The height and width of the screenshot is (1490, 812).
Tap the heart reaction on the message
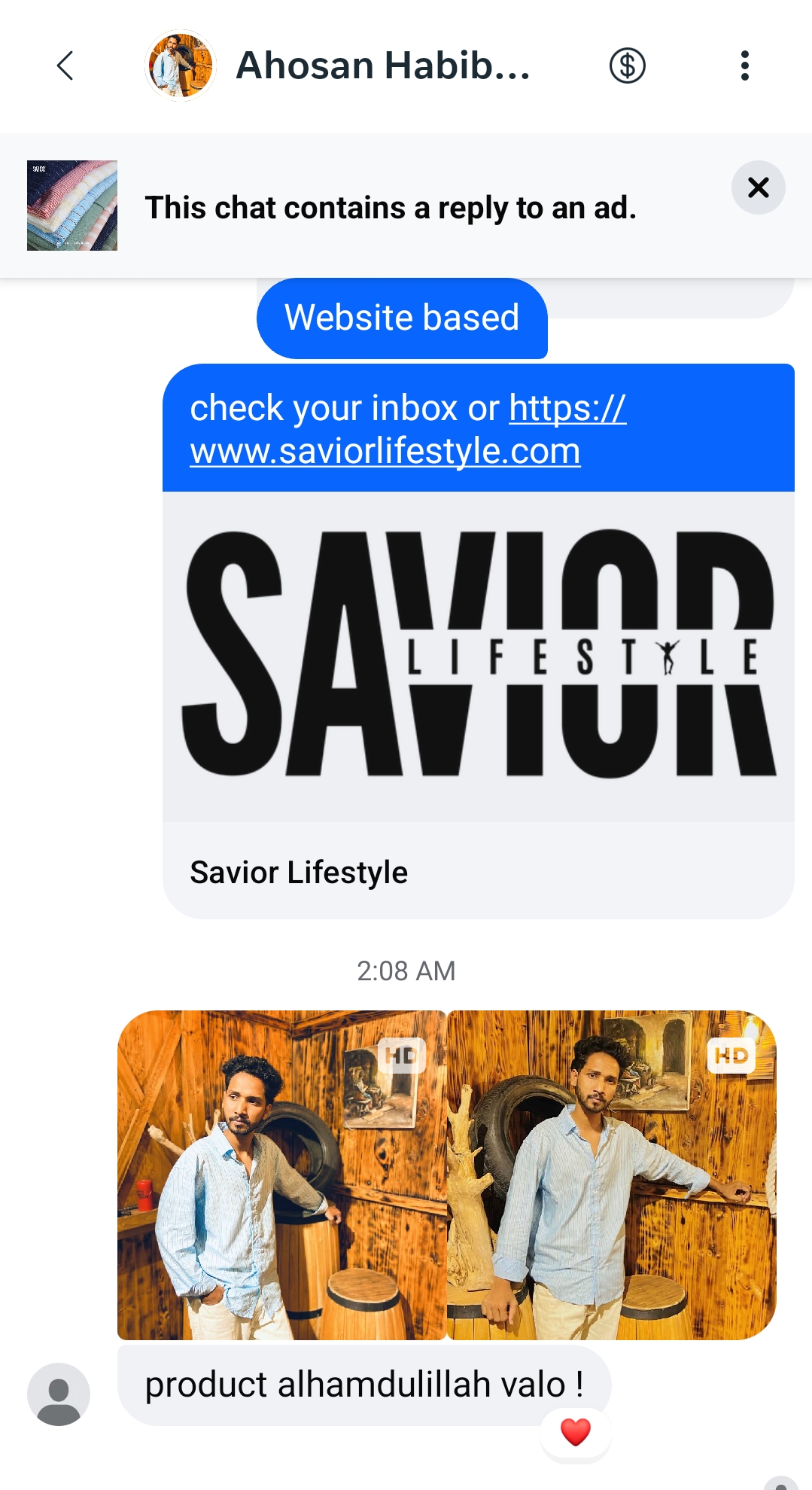click(x=576, y=1432)
